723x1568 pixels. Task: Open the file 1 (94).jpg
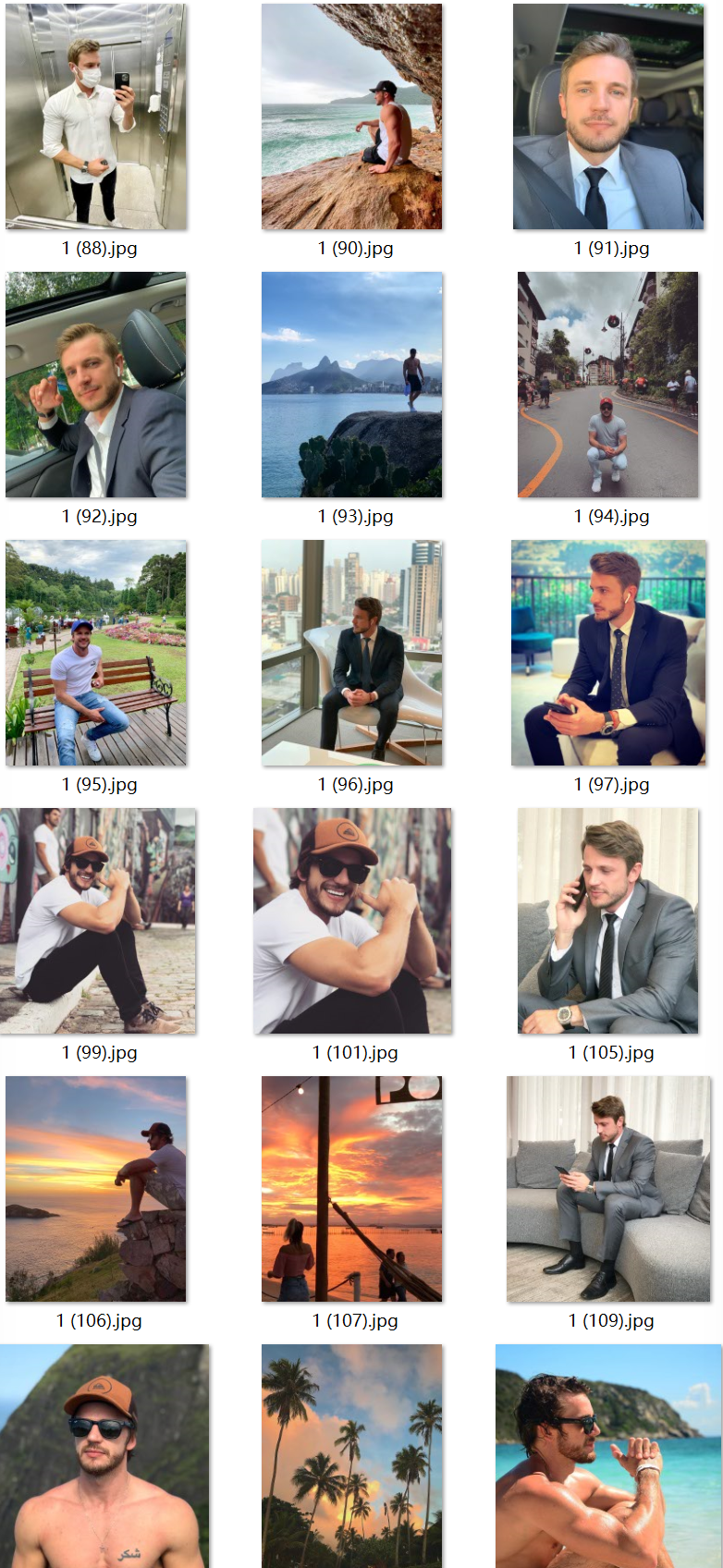[x=607, y=385]
